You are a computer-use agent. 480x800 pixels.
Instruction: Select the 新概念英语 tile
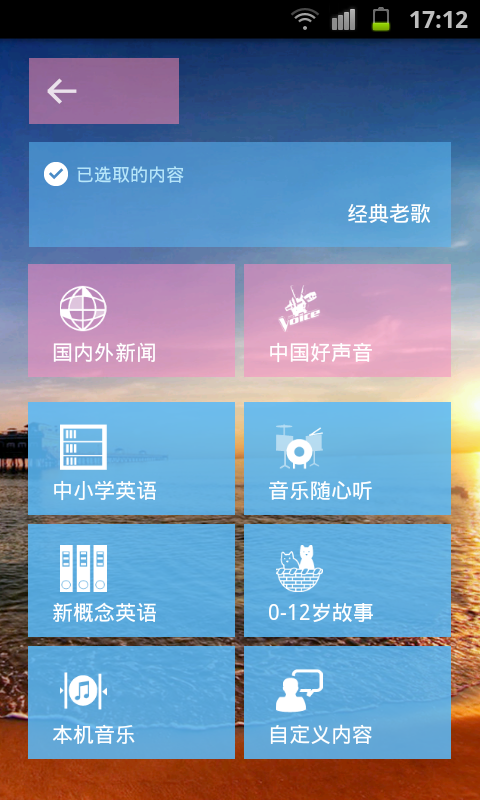132,581
